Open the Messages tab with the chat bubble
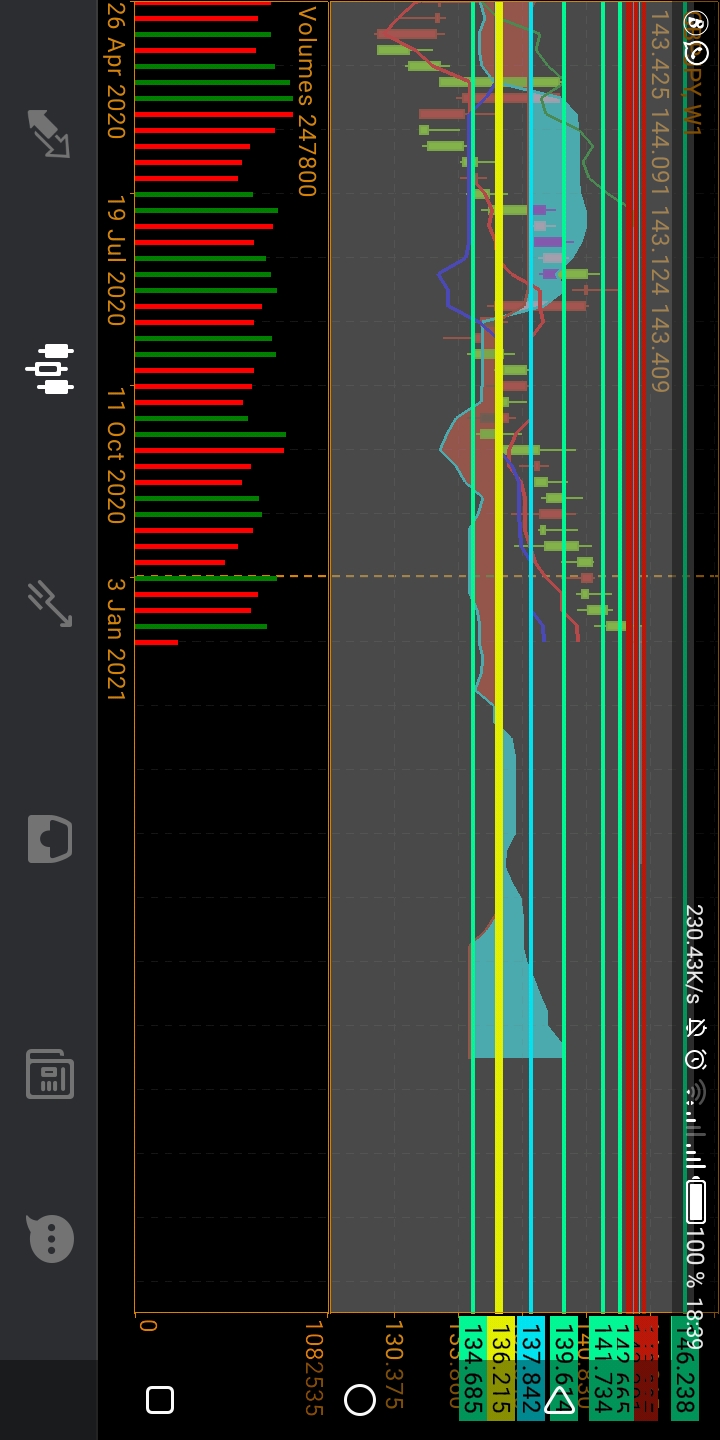The width and height of the screenshot is (720, 1440). [x=49, y=1239]
